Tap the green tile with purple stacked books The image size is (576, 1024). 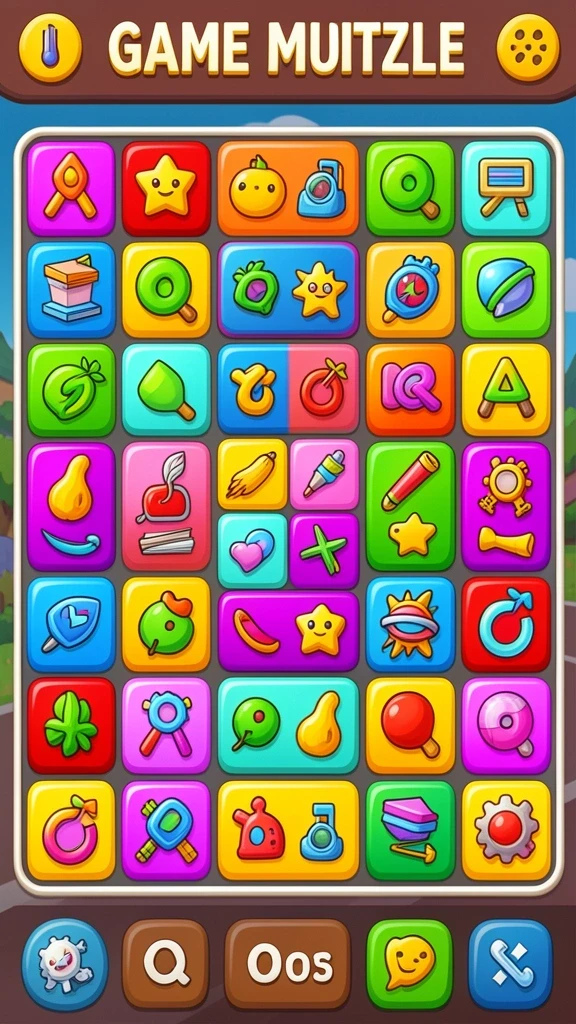(410, 830)
